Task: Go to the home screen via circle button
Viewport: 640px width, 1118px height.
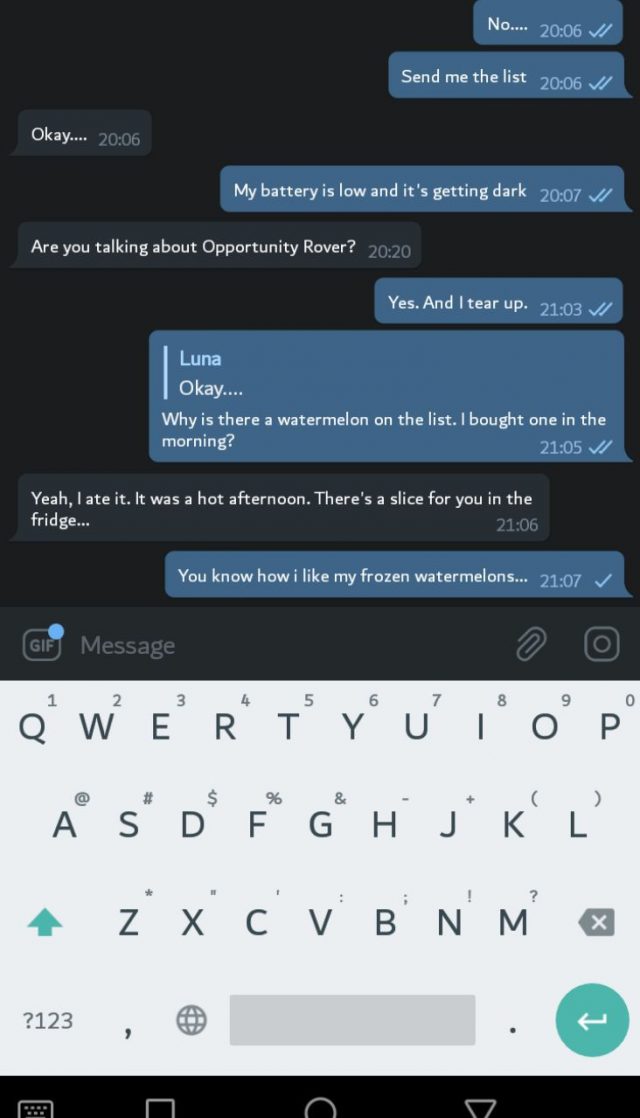Action: (320, 1107)
